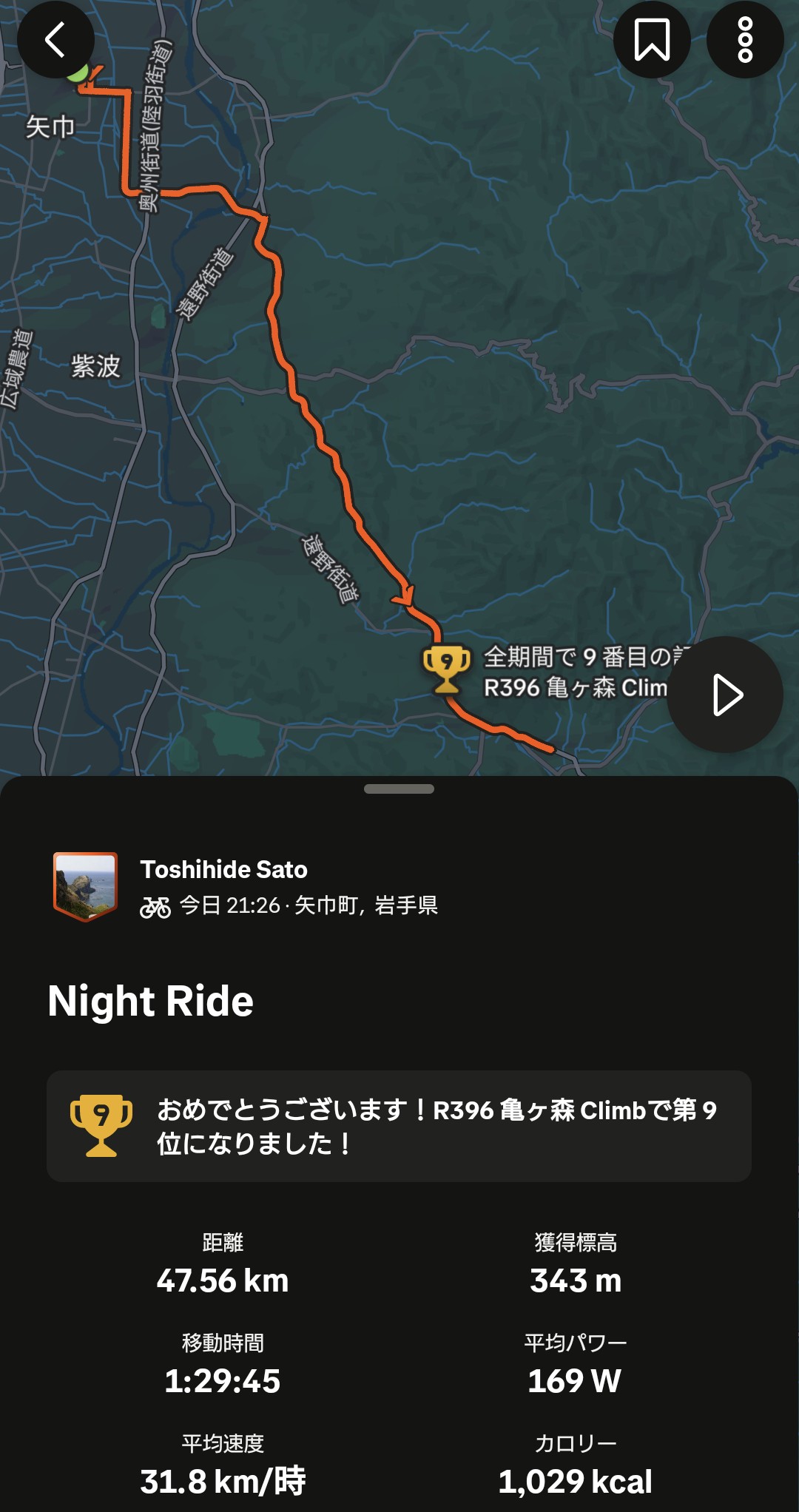Open Toshihide Sato's profile picture

pos(85,887)
